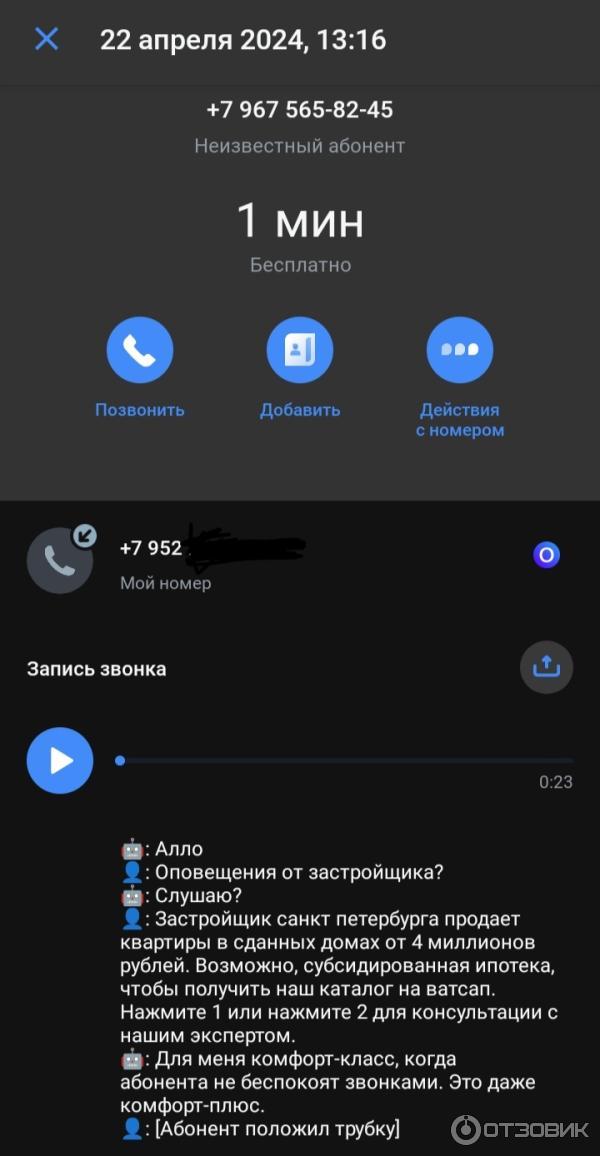
Task: Call back via the Позвонить button
Action: click(140, 350)
